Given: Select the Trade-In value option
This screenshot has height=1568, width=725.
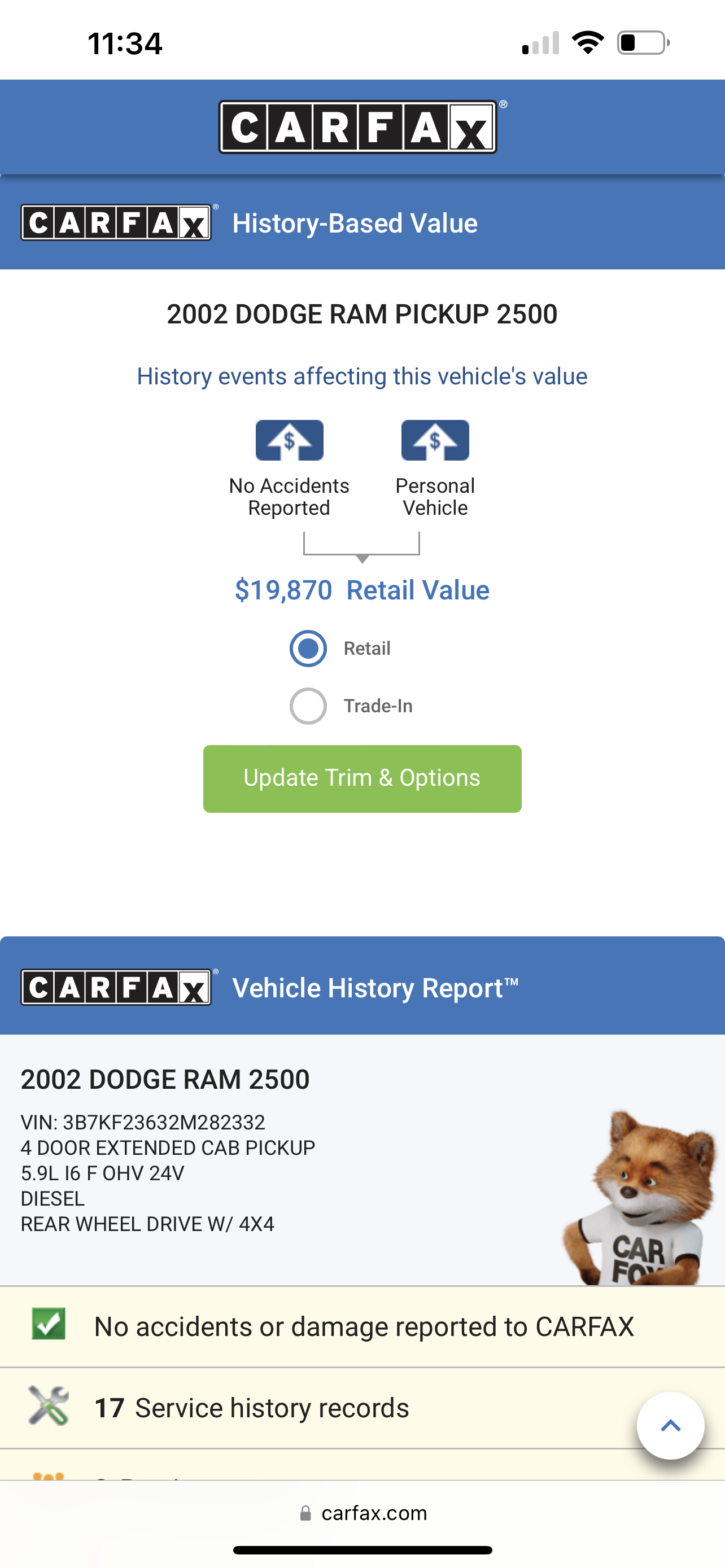Looking at the screenshot, I should [308, 706].
